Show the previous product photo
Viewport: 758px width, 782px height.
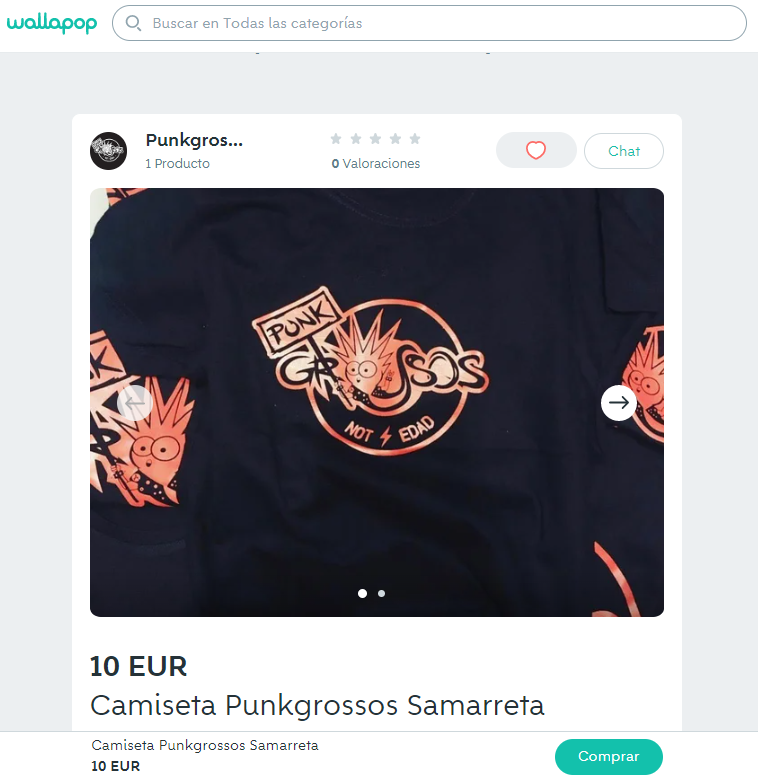135,402
